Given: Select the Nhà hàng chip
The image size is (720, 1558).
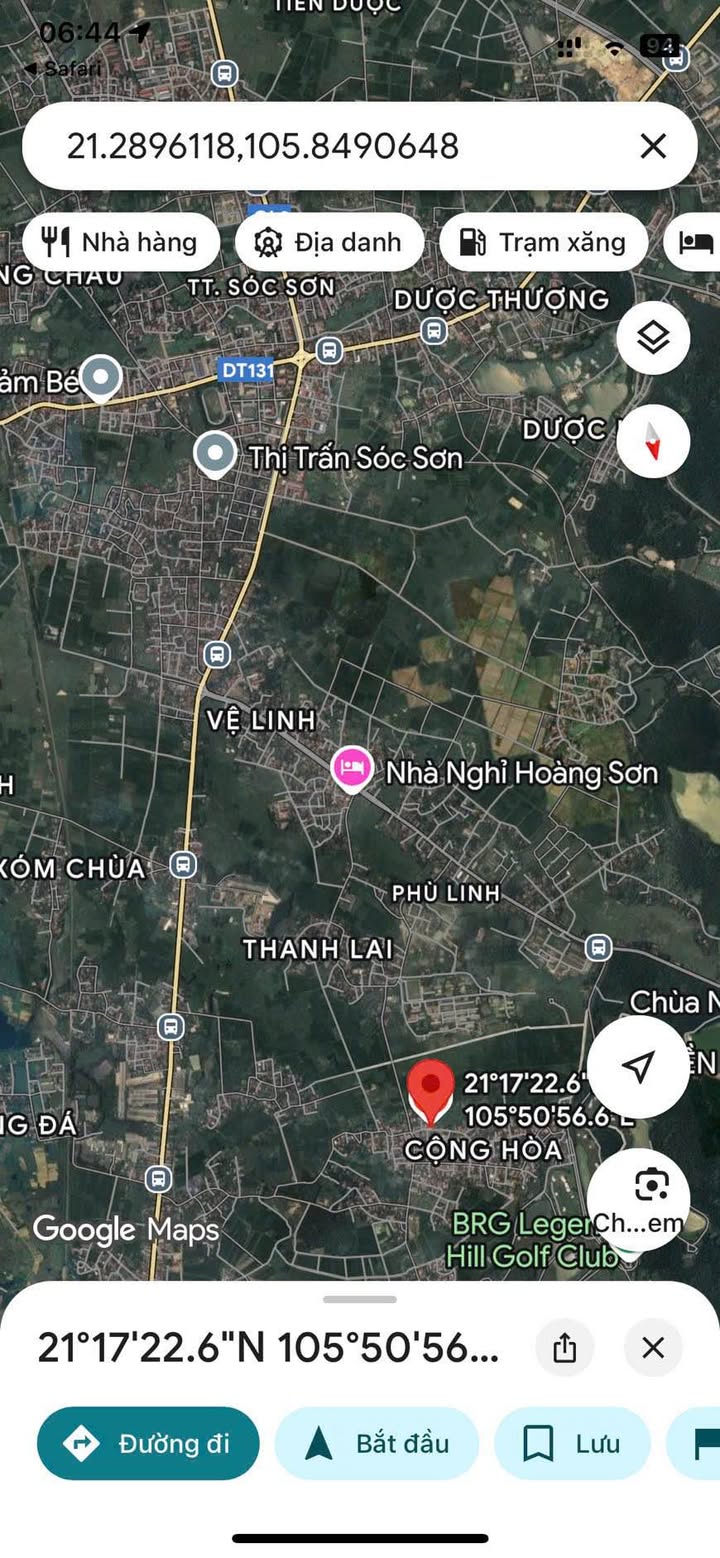Looking at the screenshot, I should 121,242.
